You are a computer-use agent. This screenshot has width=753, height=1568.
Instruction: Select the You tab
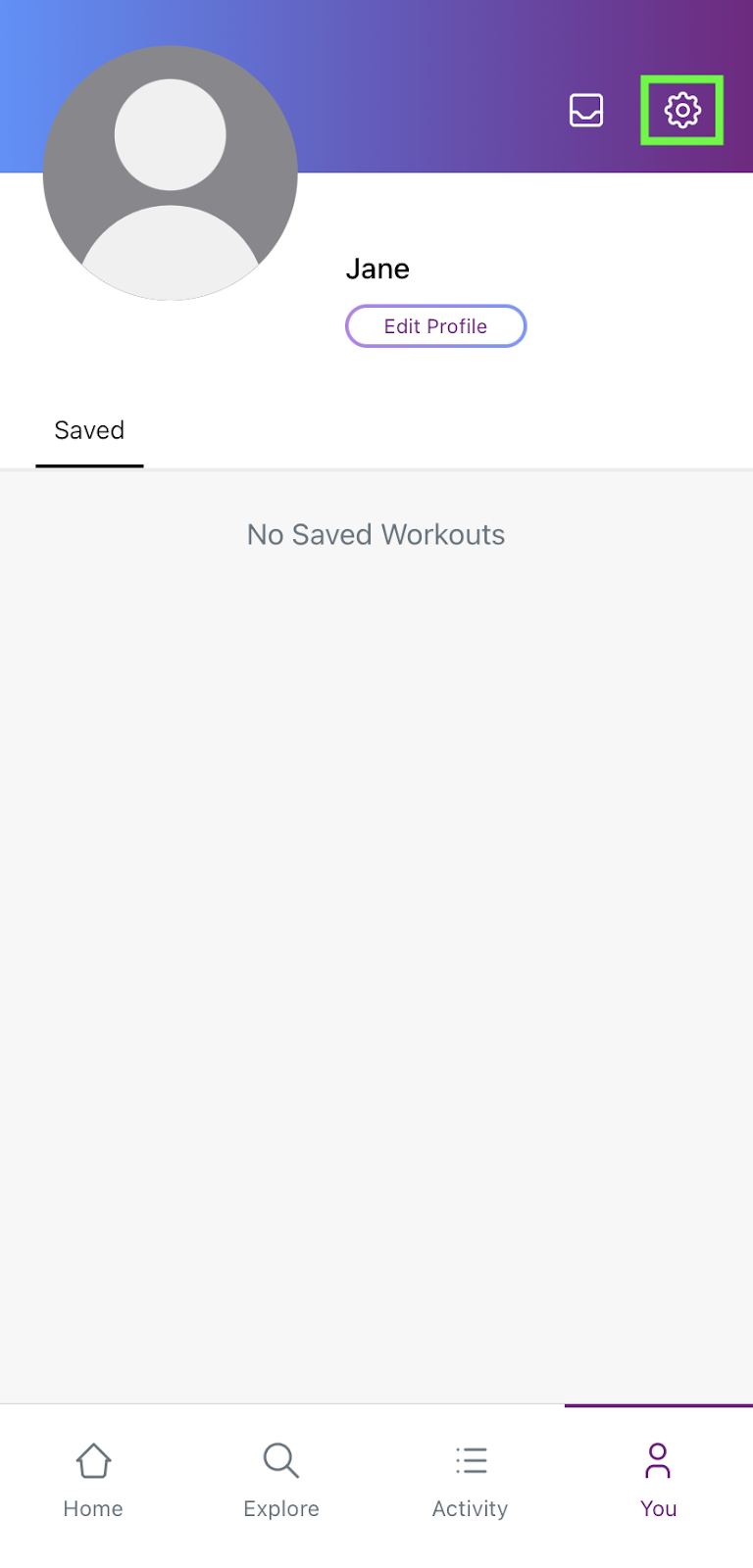point(658,1480)
